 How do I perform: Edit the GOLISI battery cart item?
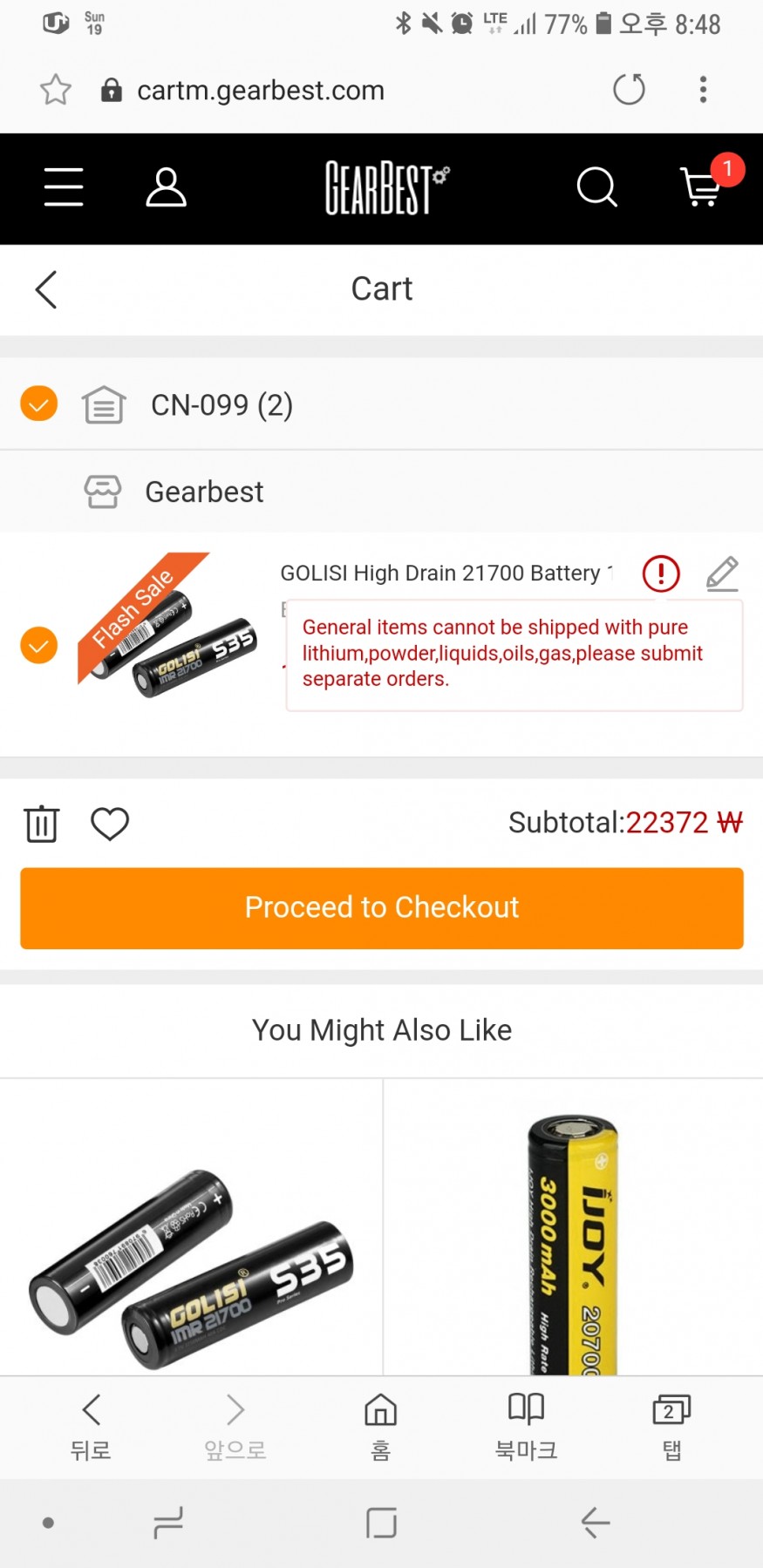pyautogui.click(x=722, y=574)
